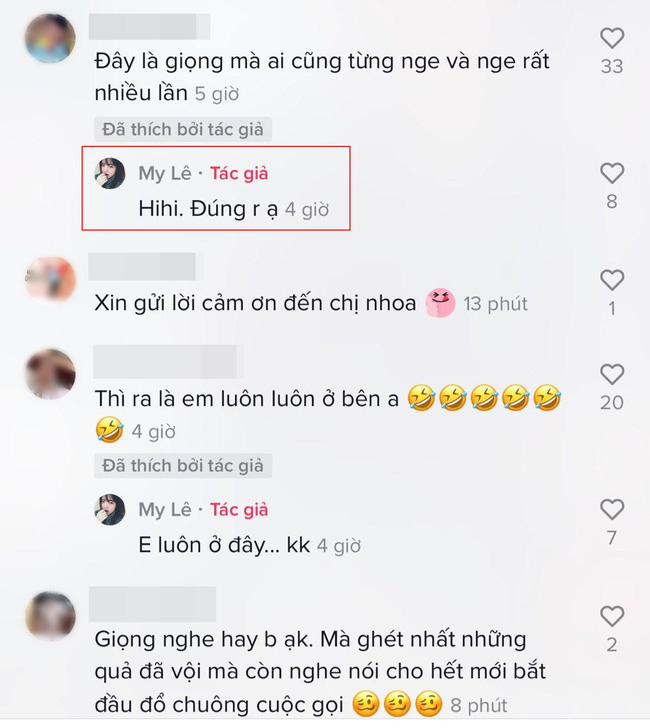Open My Lê's avatar beside "E luôn ở đây... kk"

click(x=110, y=509)
